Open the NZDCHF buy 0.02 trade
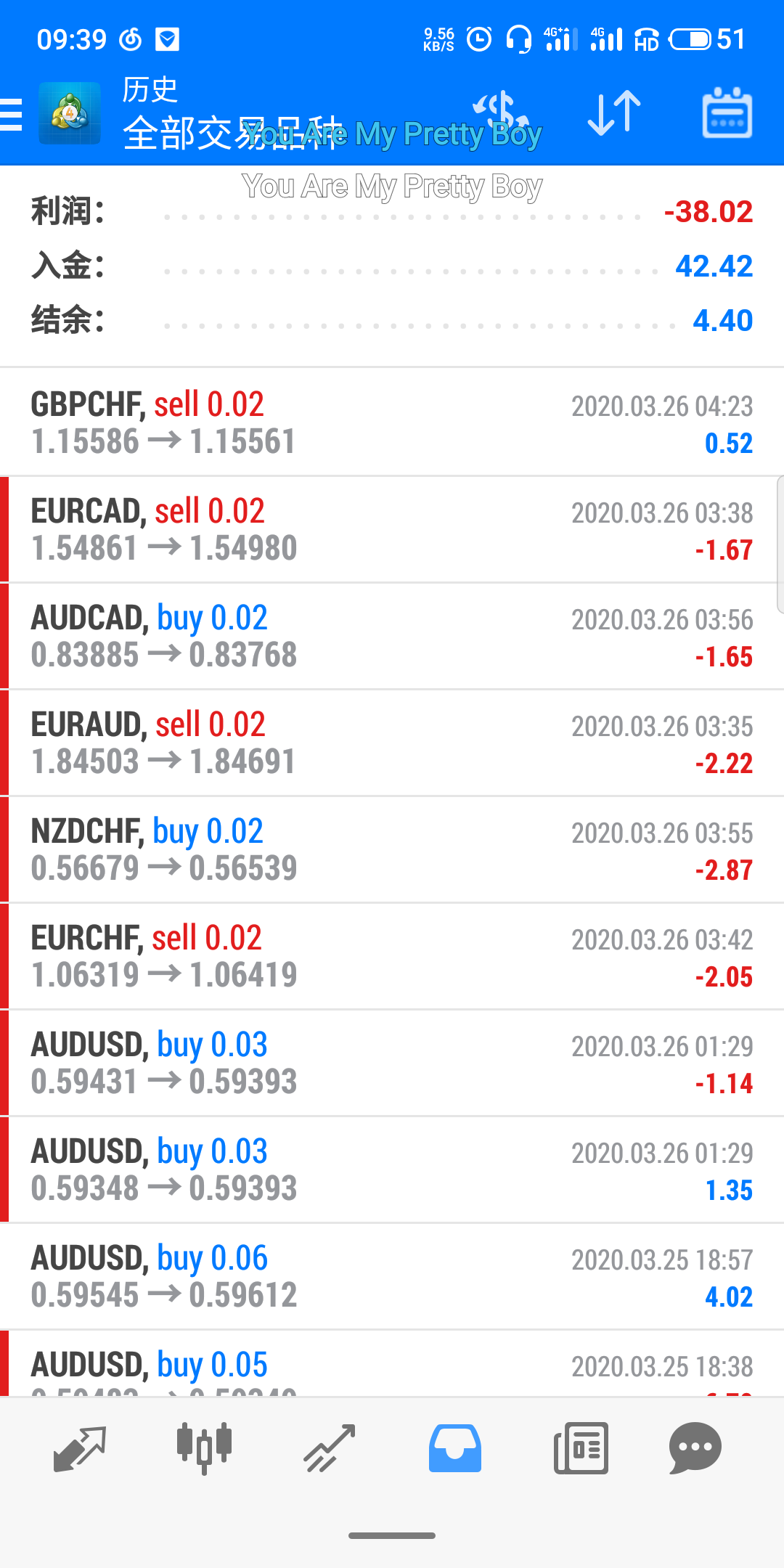This screenshot has width=784, height=1568. [392, 849]
